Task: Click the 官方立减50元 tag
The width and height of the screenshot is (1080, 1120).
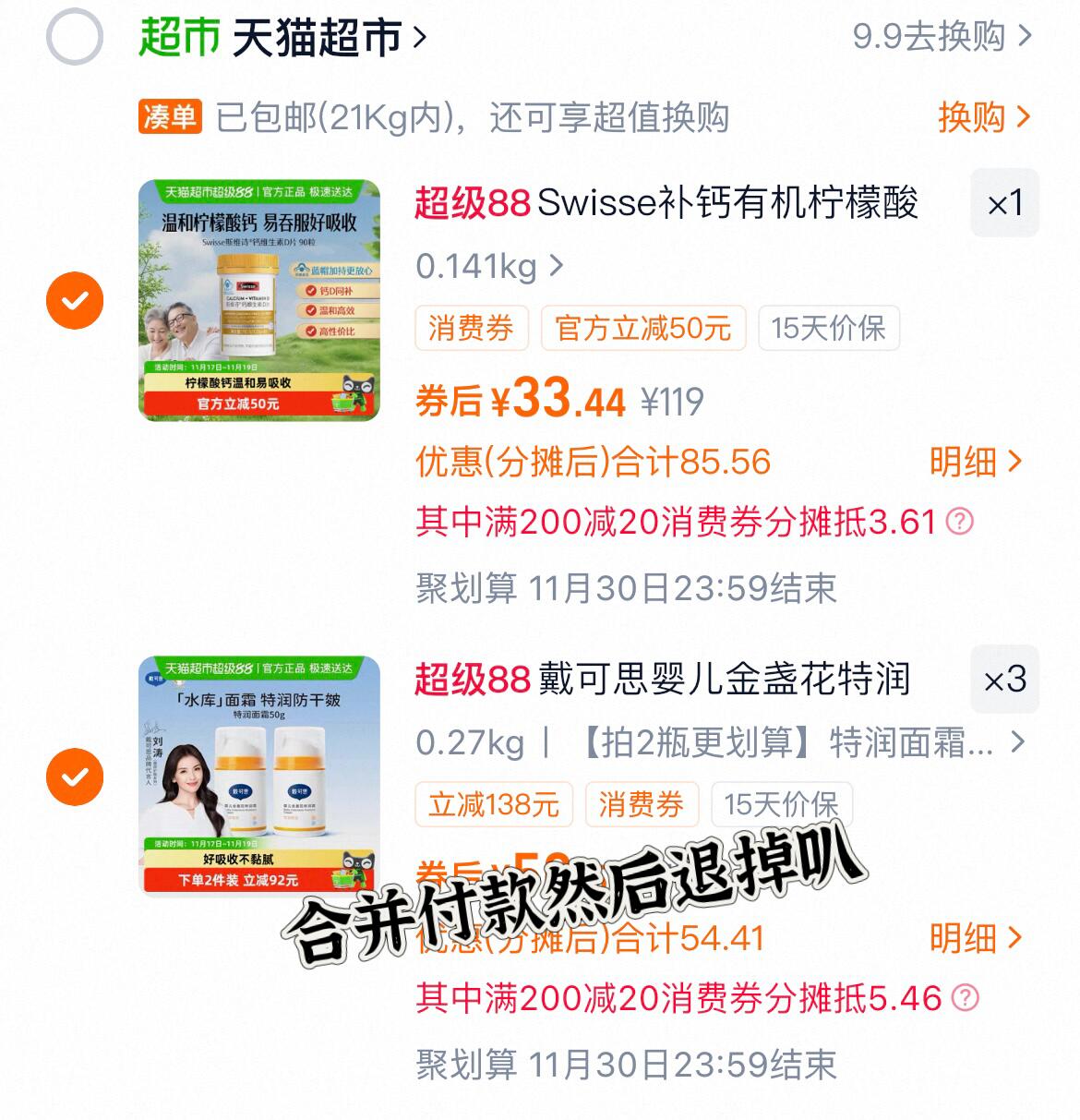Action: pos(643,328)
